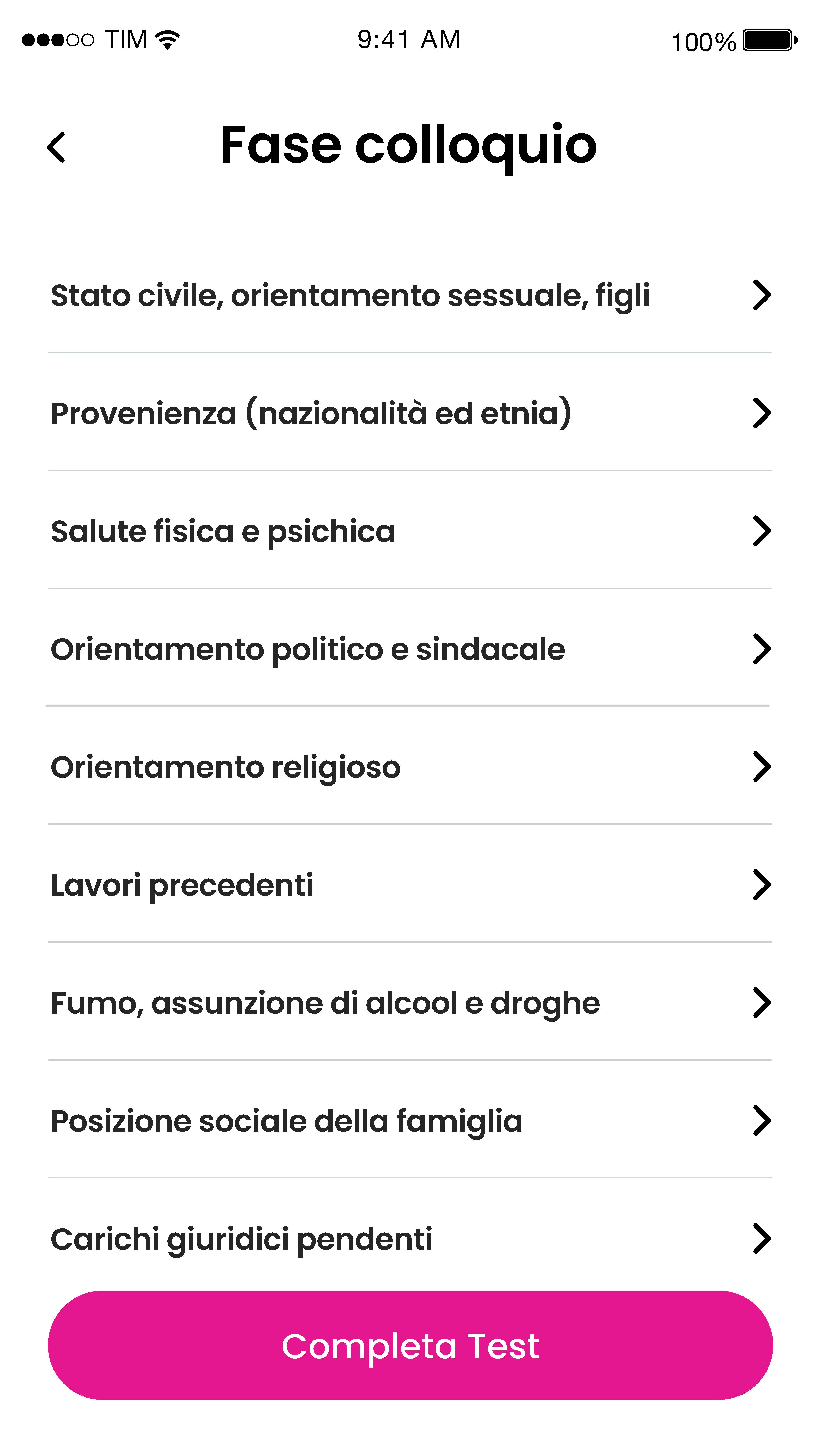The height and width of the screenshot is (1456, 819).
Task: Select Fumo, assunzione di alcool e droghe
Action: 410,1002
